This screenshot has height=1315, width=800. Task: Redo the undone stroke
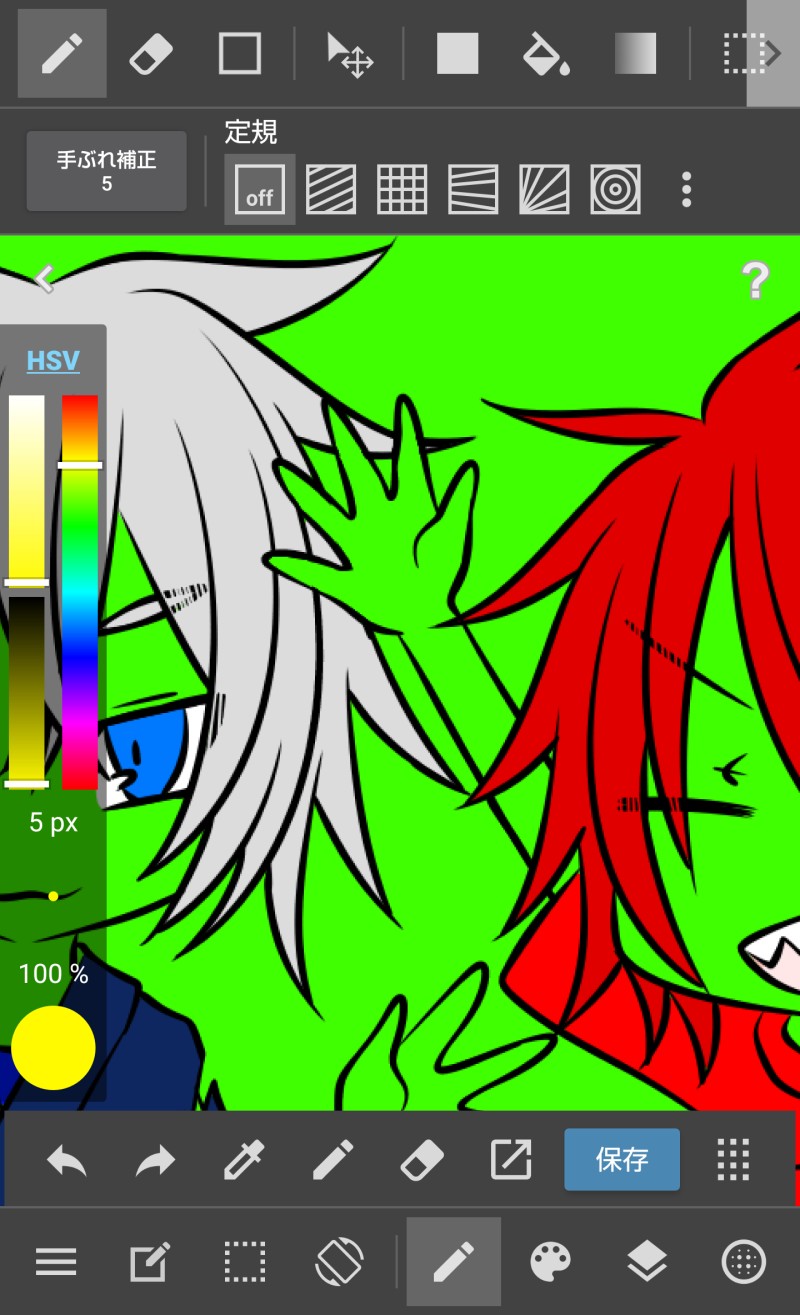click(155, 1160)
